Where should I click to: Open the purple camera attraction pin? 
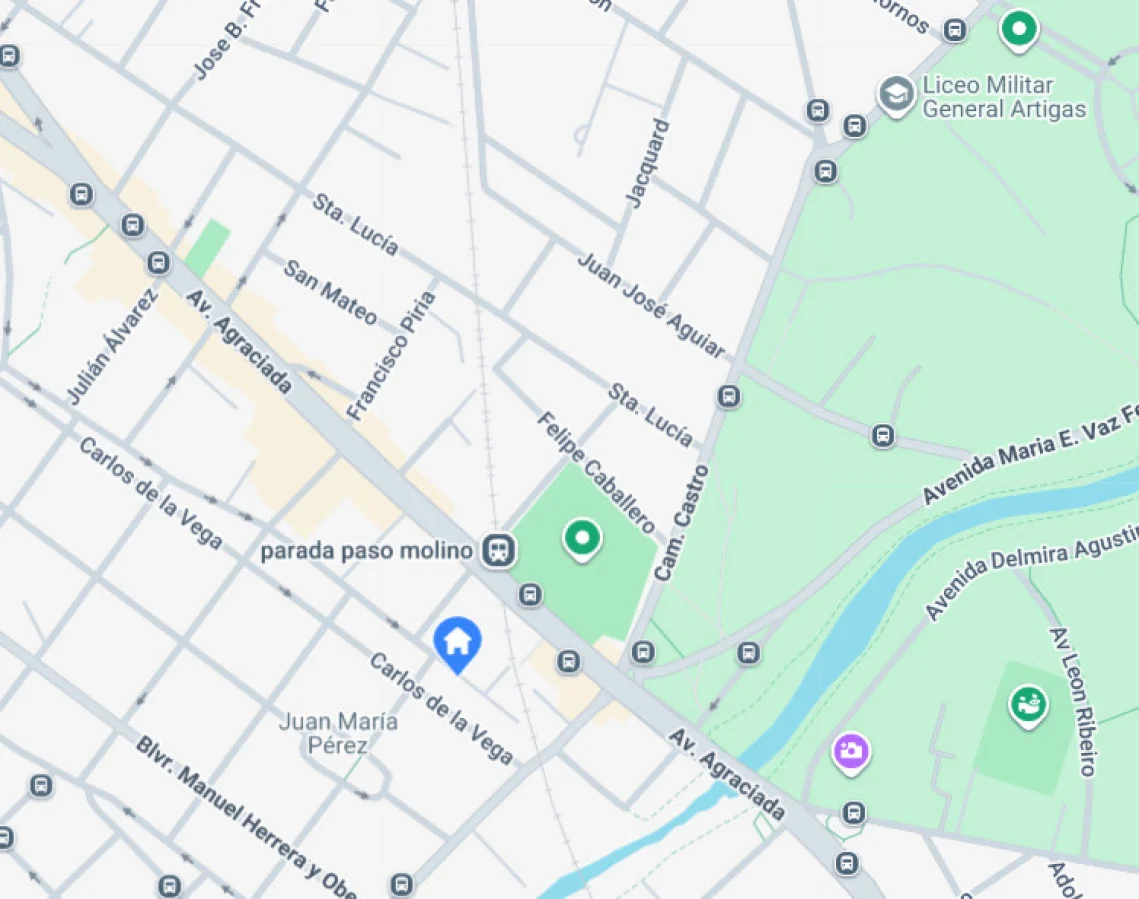click(851, 751)
